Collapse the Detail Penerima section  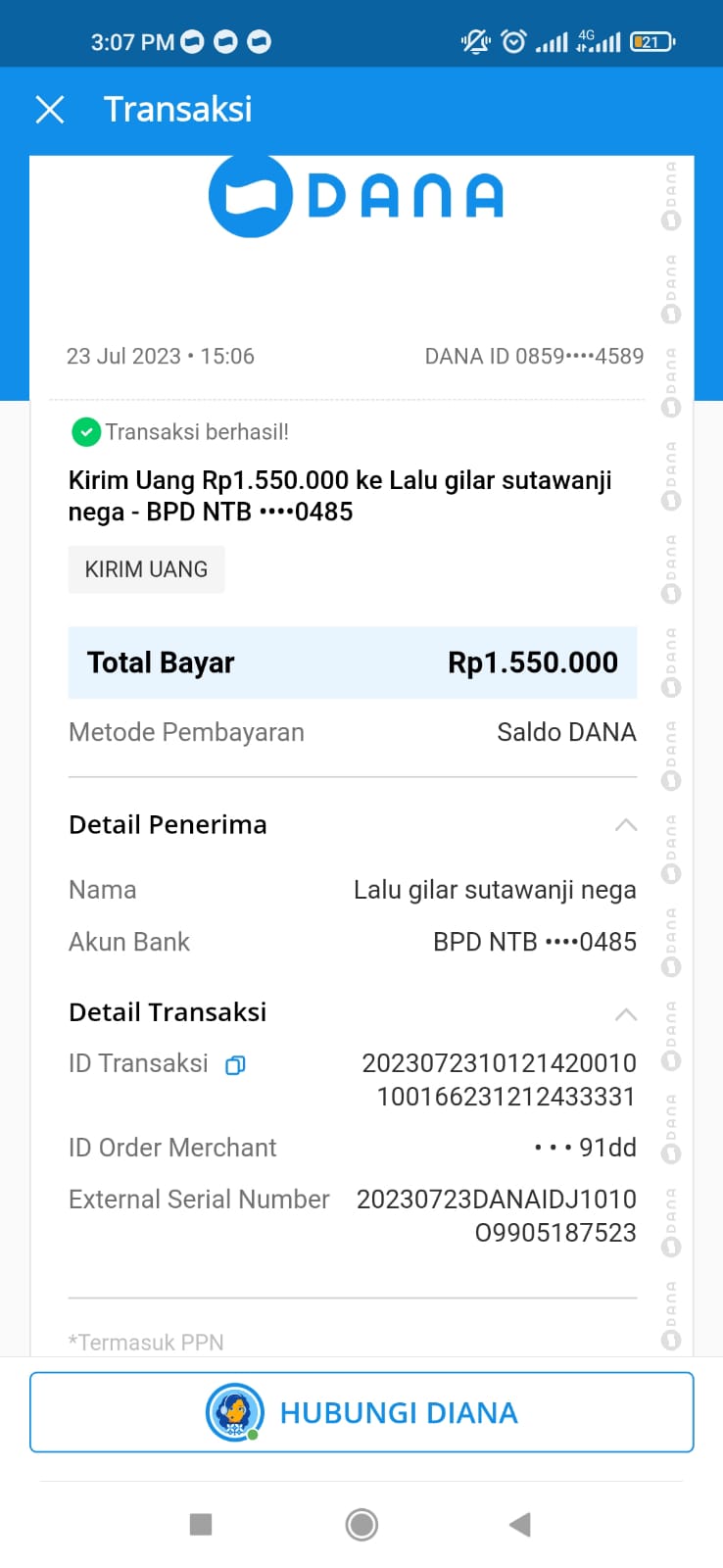tap(625, 825)
